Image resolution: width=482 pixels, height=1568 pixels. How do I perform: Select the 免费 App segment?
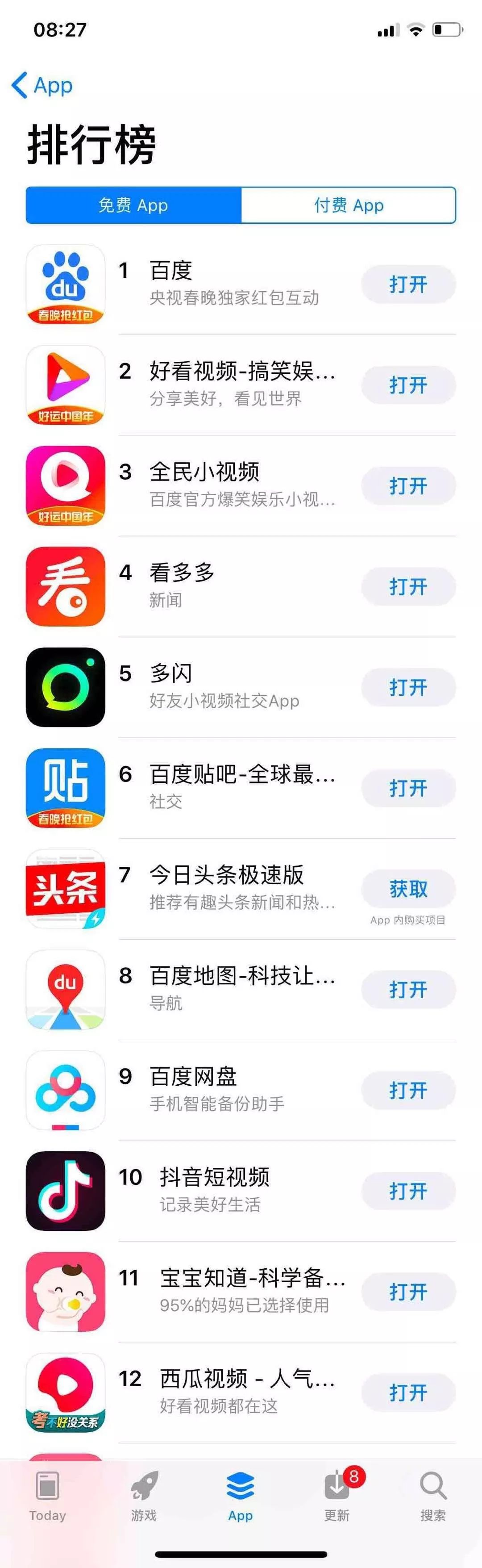click(x=133, y=205)
